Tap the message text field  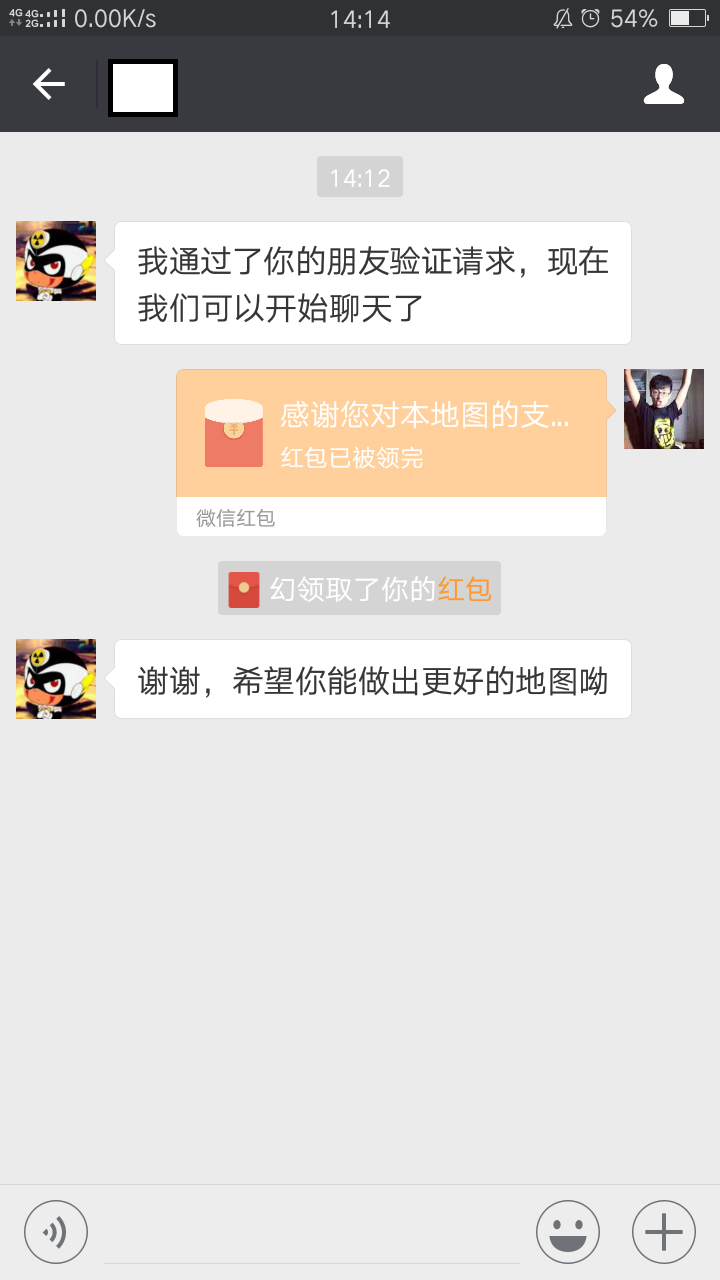[x=312, y=1234]
